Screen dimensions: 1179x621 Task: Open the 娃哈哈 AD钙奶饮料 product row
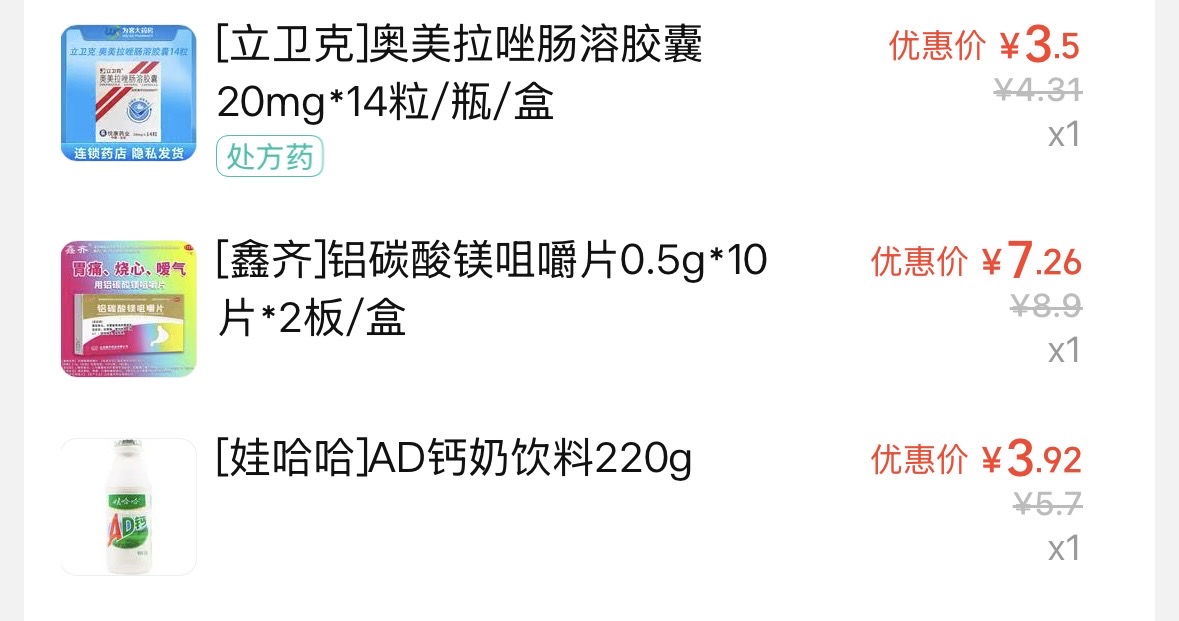[x=455, y=460]
